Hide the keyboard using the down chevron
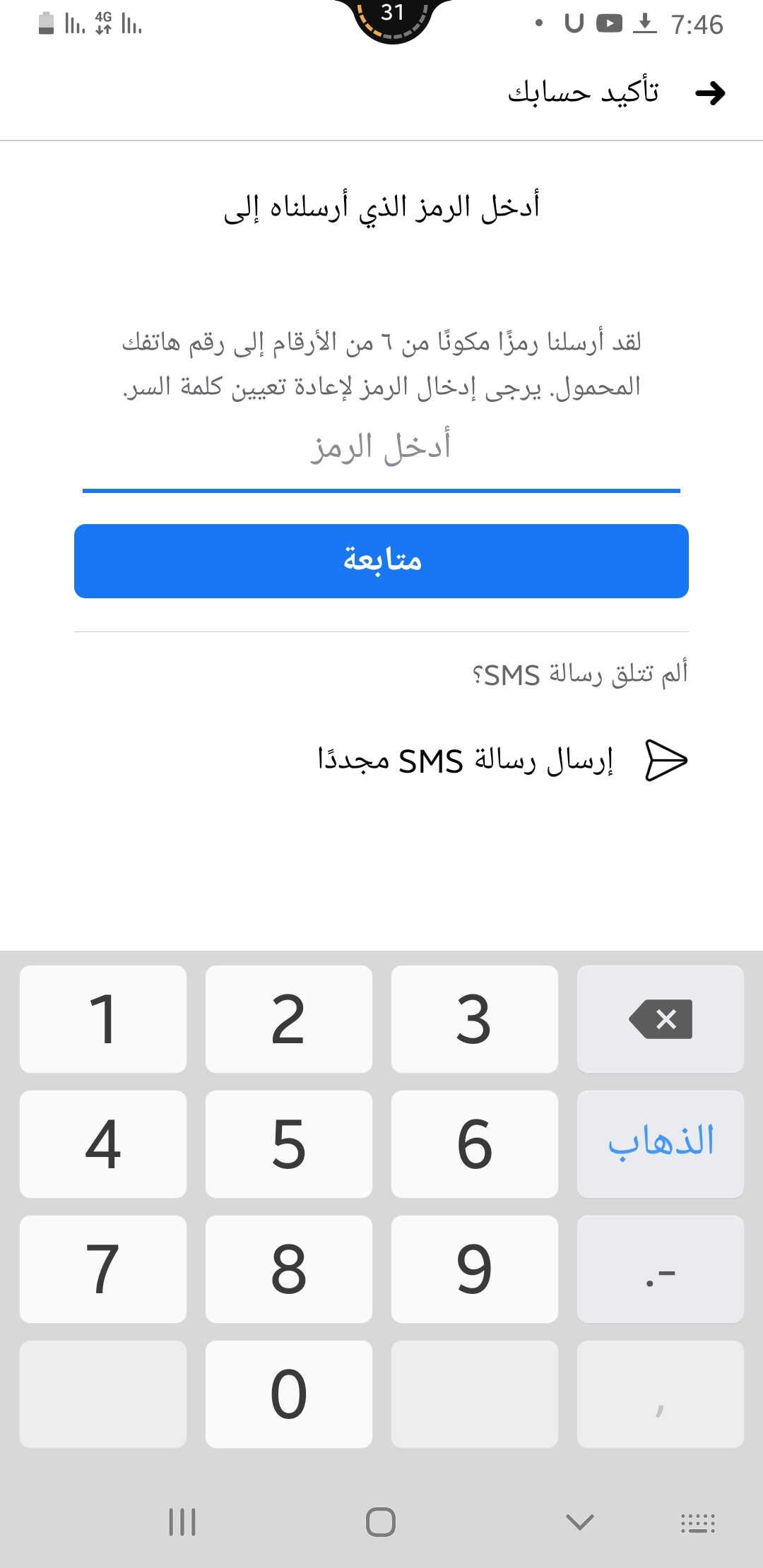The width and height of the screenshot is (763, 1568). [580, 1522]
